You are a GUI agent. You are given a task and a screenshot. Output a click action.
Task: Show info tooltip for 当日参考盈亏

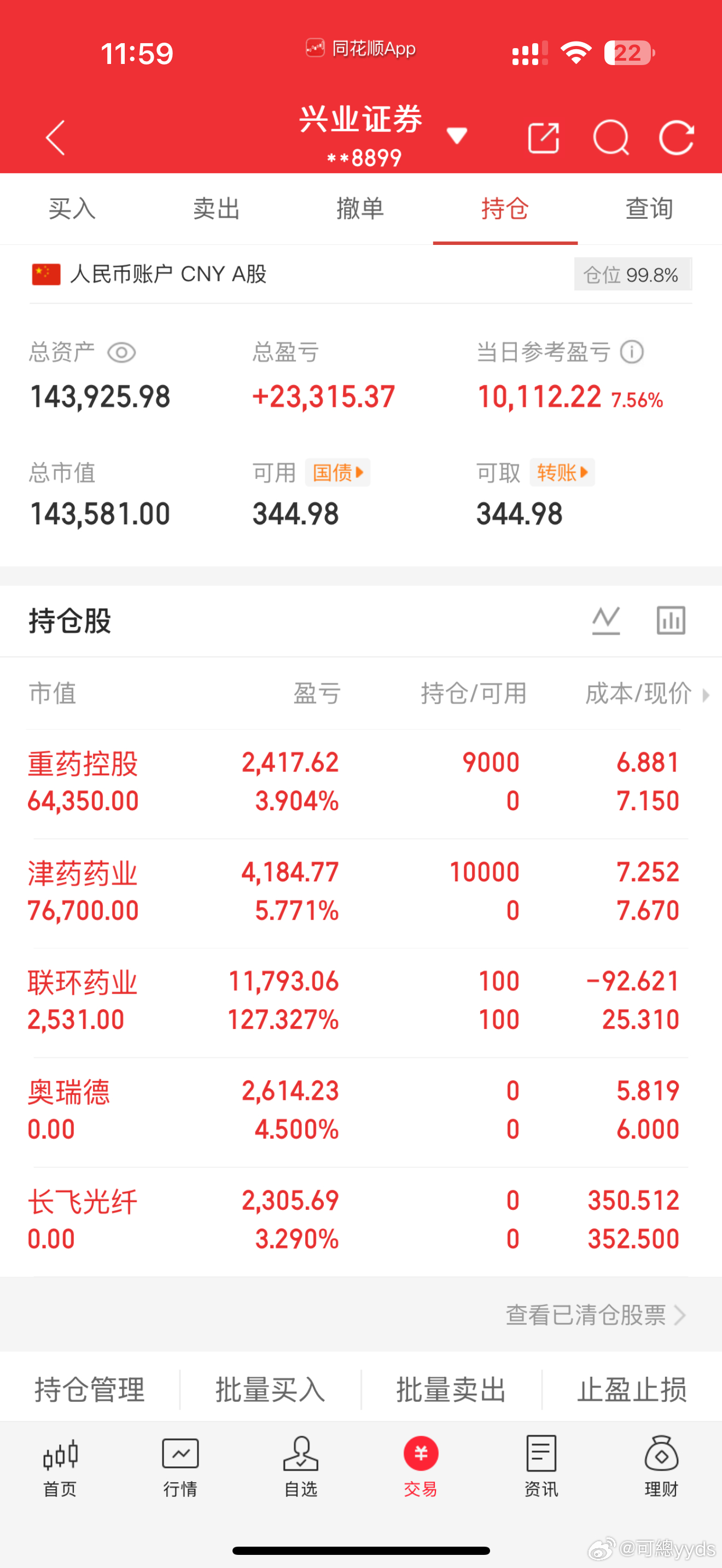click(632, 352)
